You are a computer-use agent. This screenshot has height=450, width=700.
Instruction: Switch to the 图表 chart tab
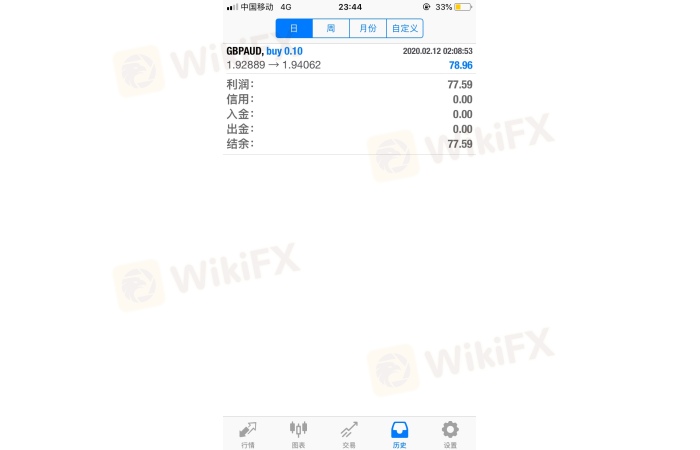point(298,434)
